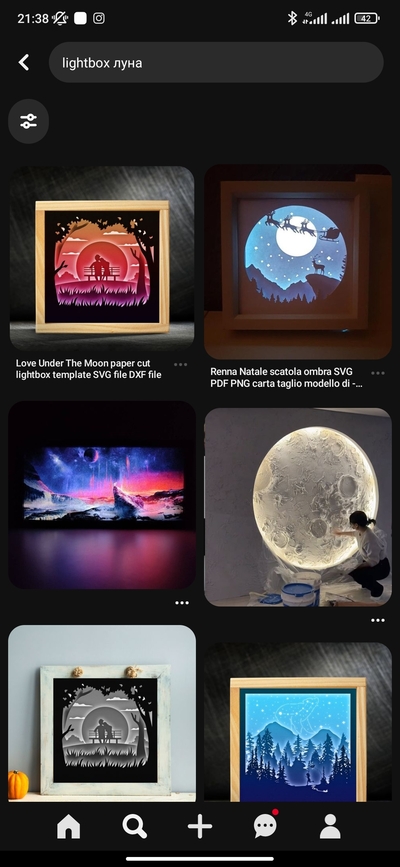Open the Love Under The Moon pin
The width and height of the screenshot is (400, 867).
tap(102, 258)
